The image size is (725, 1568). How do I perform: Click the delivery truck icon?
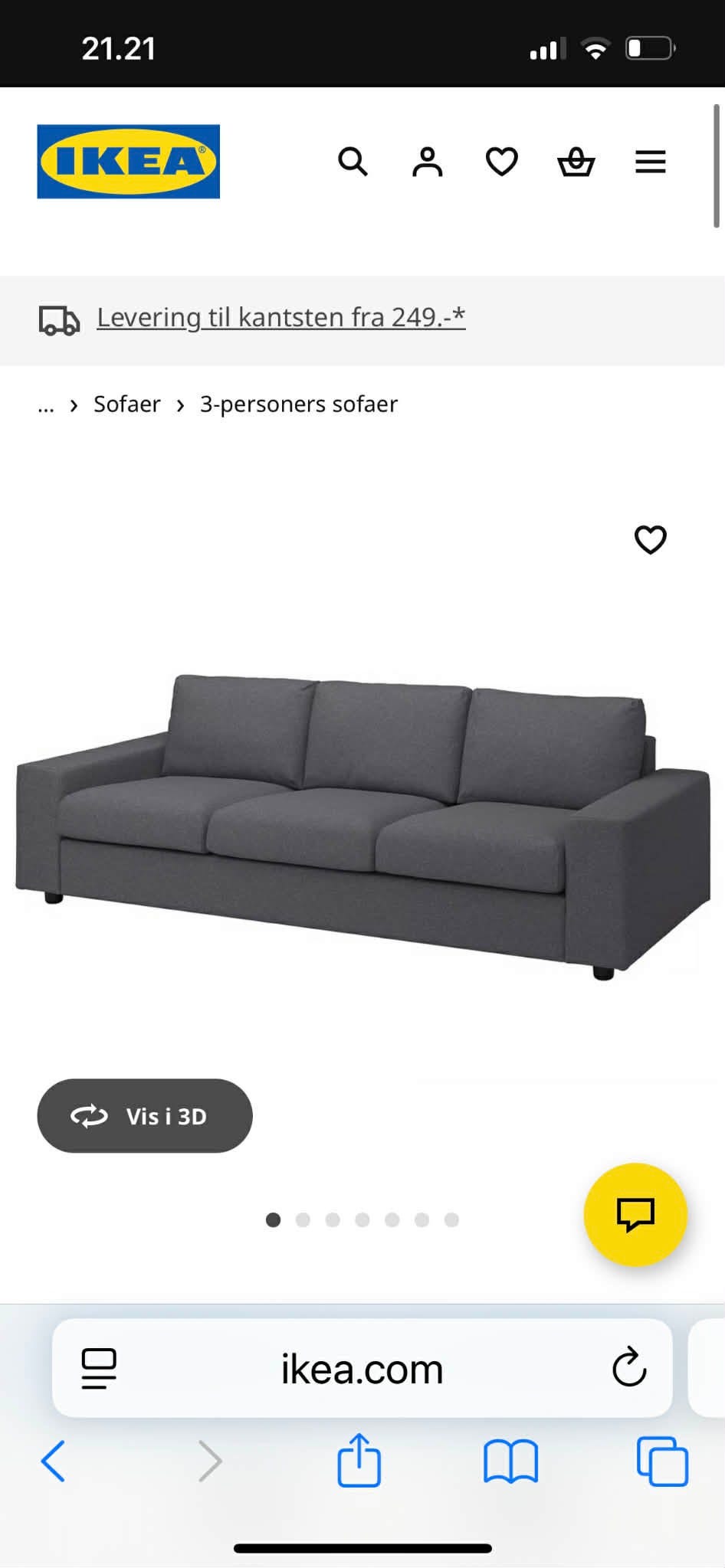tap(59, 320)
